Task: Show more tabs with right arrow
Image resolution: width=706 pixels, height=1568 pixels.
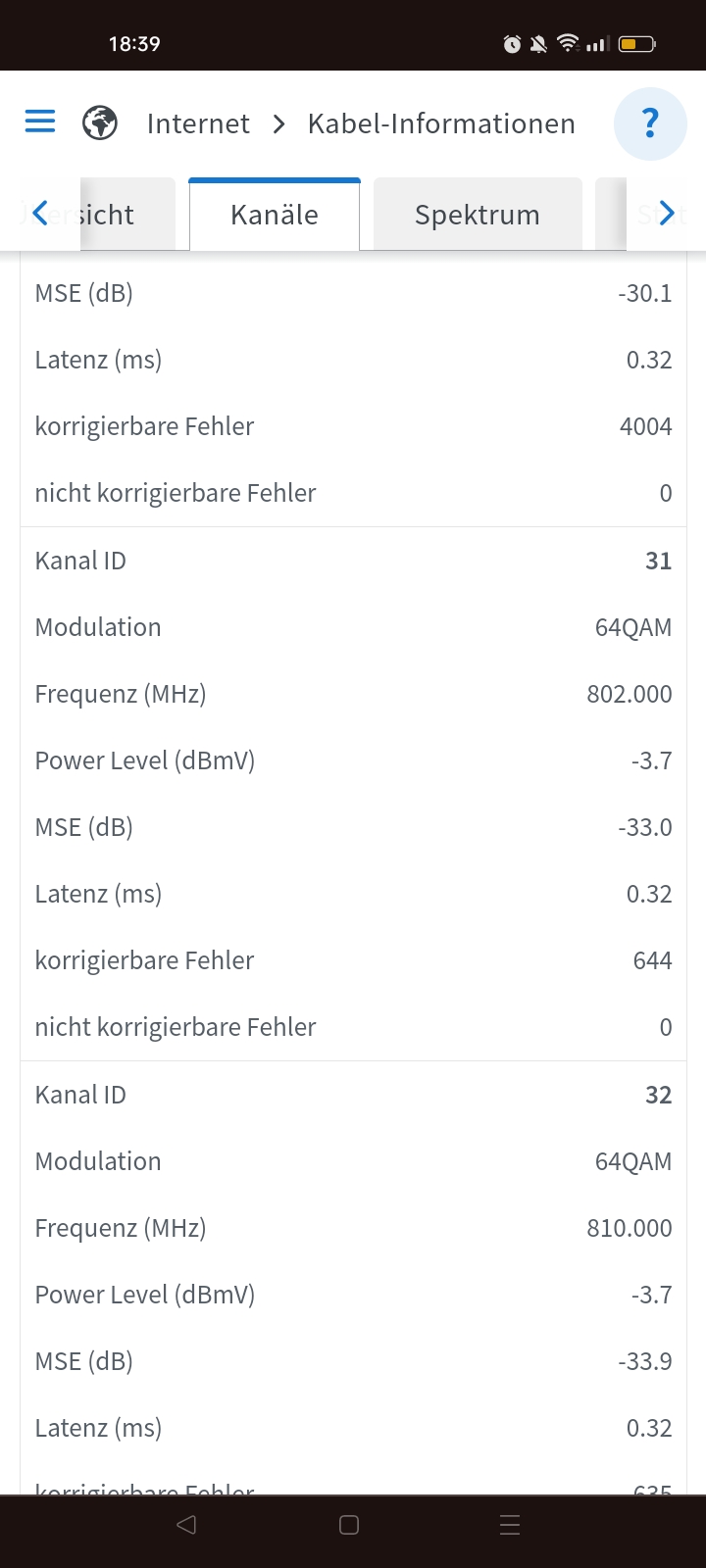Action: pos(667,213)
